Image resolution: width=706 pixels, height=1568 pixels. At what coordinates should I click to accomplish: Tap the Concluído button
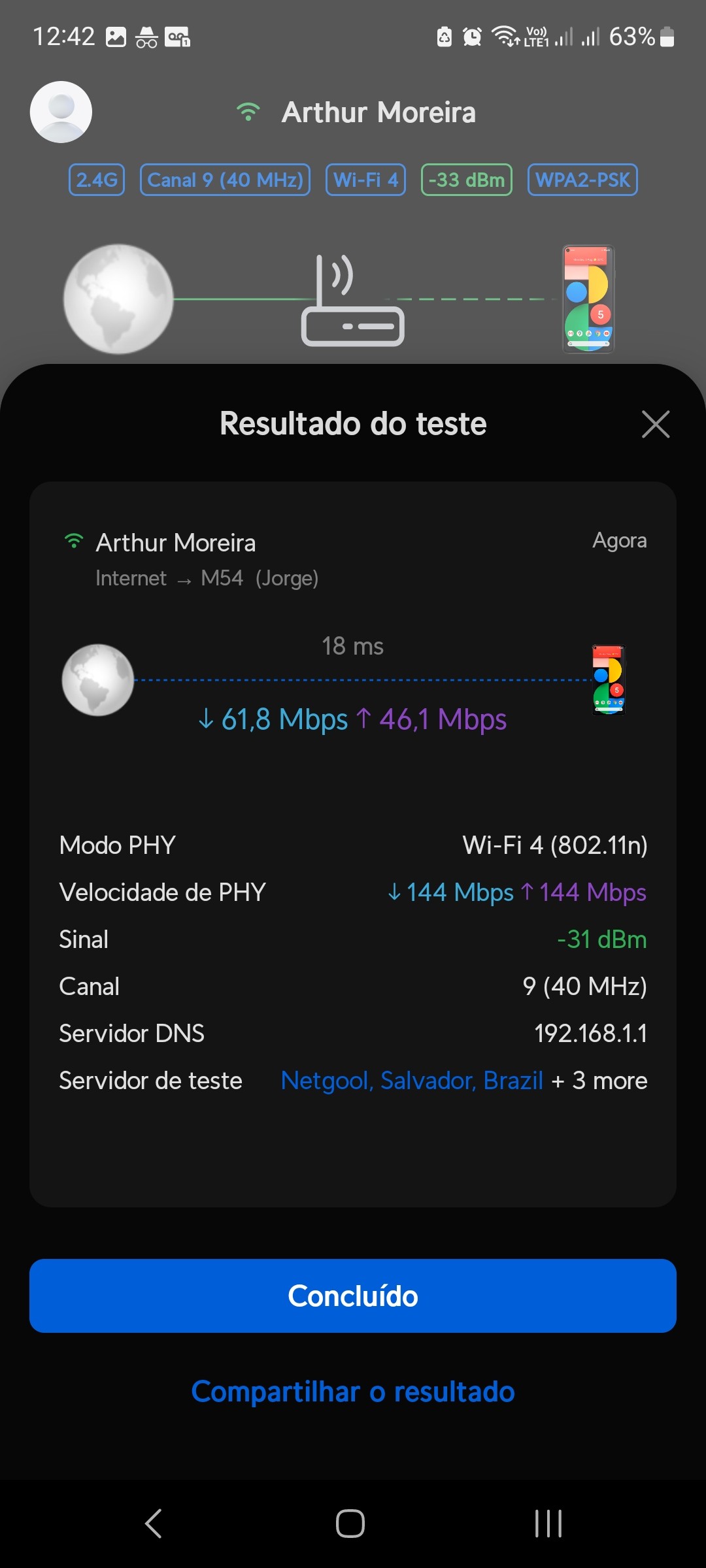point(353,1296)
